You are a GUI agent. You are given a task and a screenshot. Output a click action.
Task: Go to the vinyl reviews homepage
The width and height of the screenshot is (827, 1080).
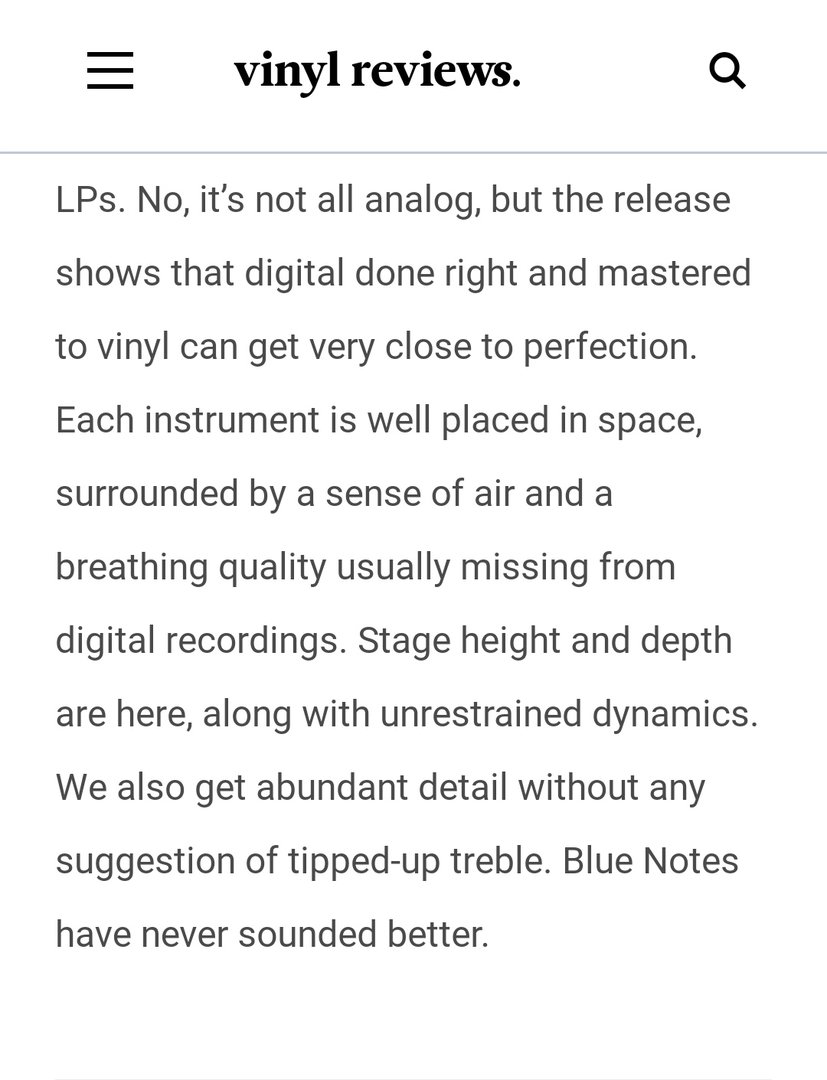tap(377, 72)
